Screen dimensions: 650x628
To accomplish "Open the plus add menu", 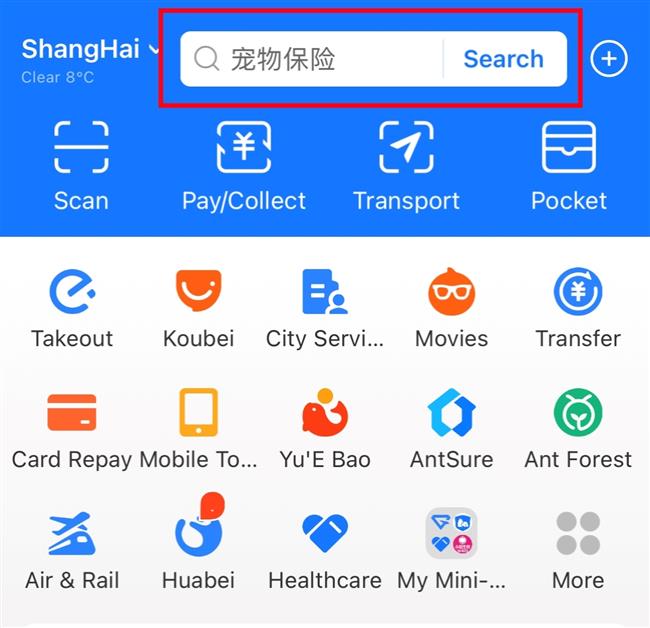I will pos(609,59).
